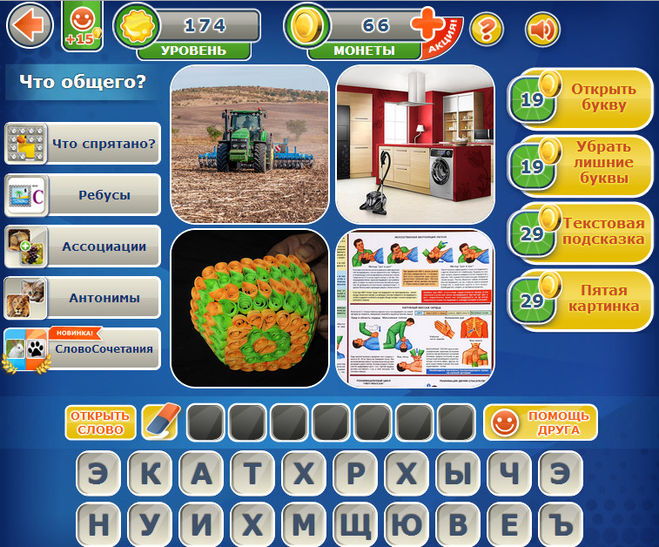The image size is (659, 547).
Task: Mute the game sound
Action: [x=542, y=29]
